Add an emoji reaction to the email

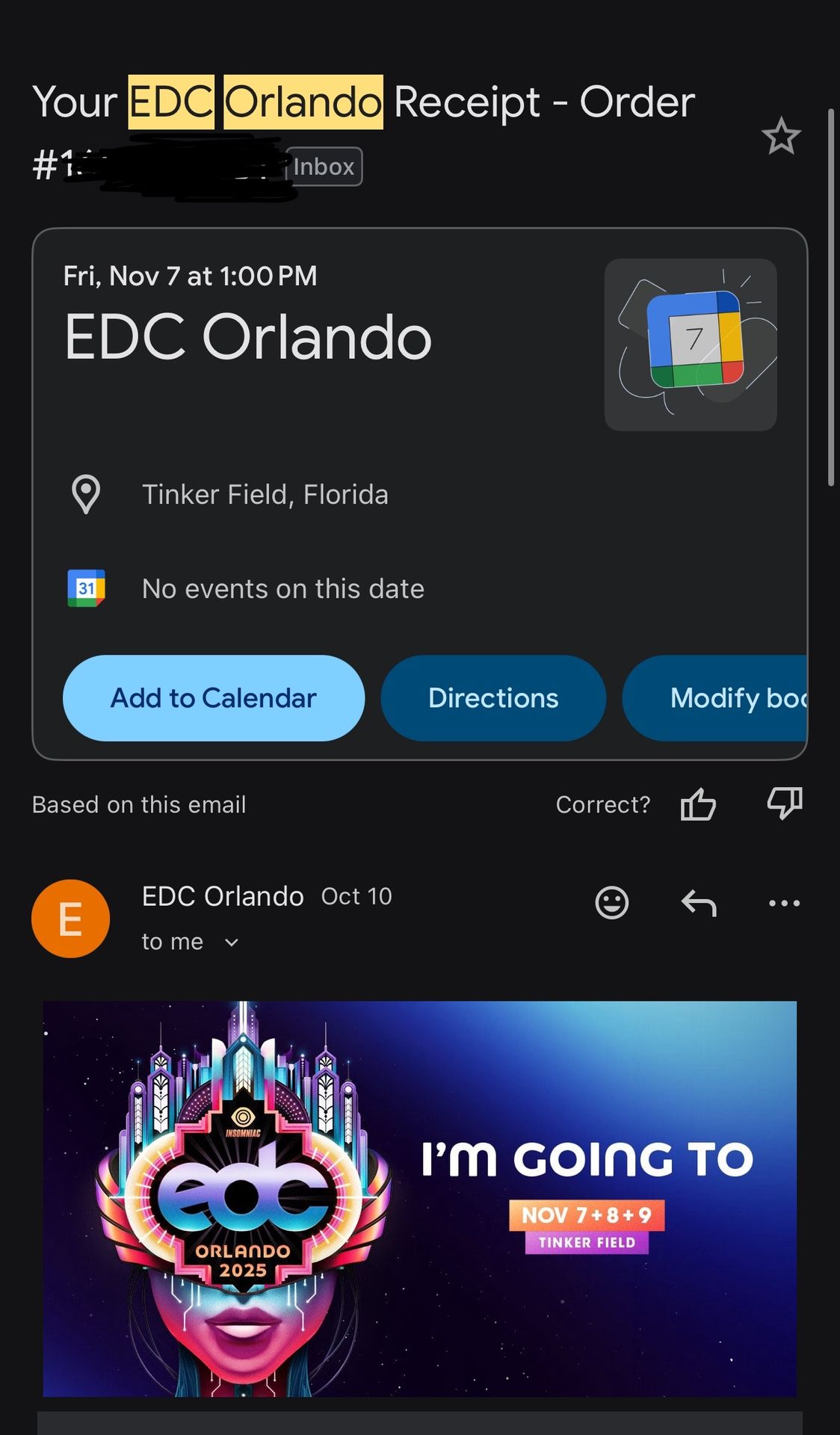point(611,903)
